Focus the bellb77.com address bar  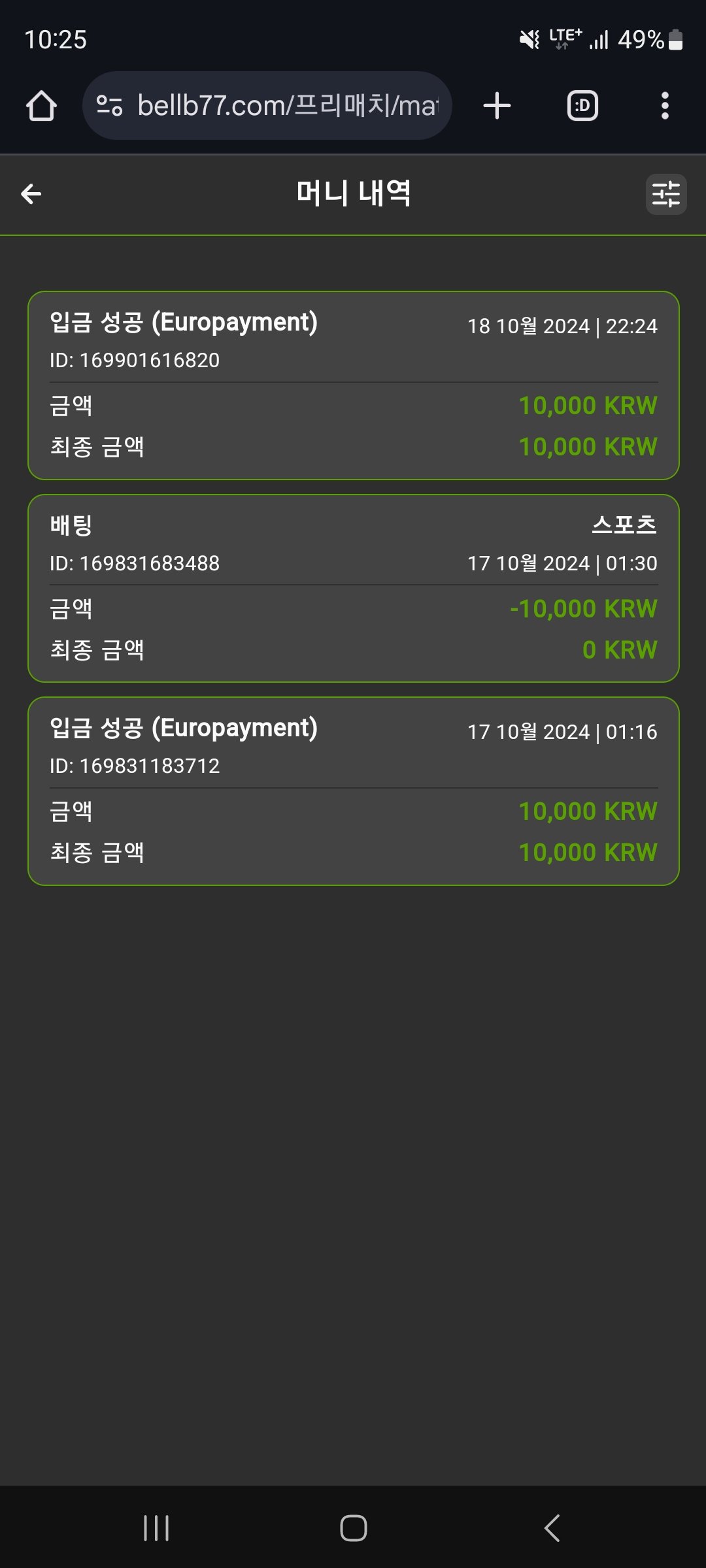click(x=288, y=106)
